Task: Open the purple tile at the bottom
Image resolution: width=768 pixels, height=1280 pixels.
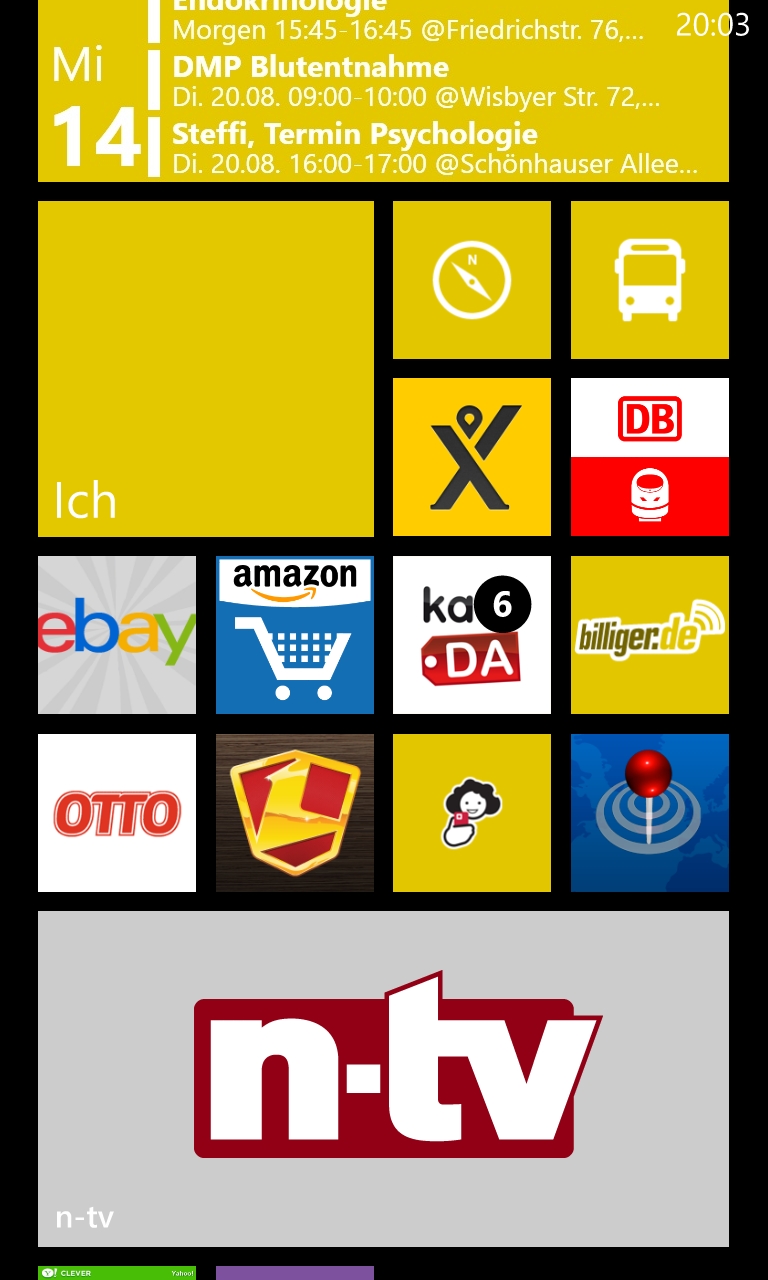Action: click(x=295, y=1273)
